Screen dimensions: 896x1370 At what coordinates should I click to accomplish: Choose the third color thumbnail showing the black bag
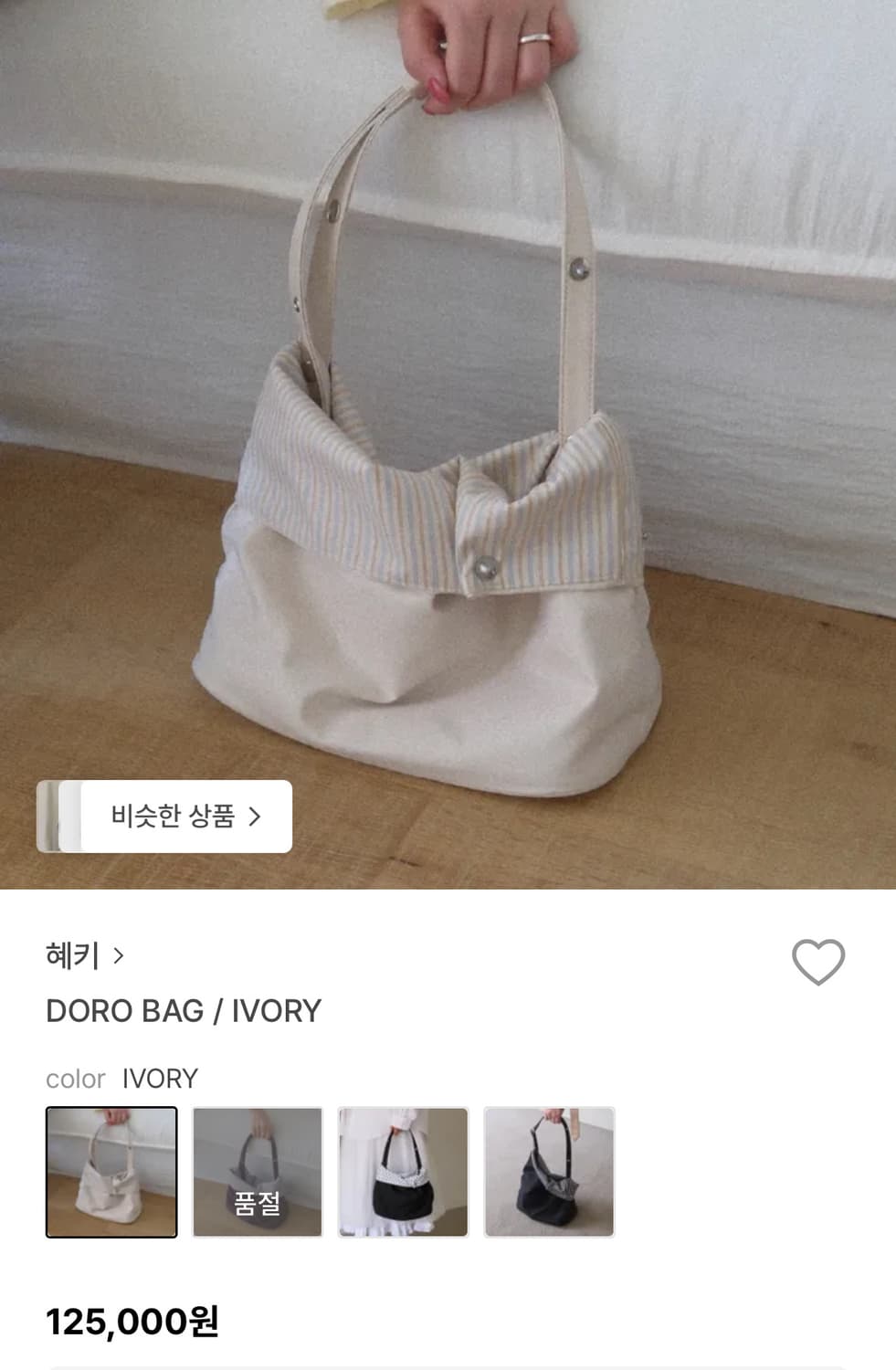pos(403,1170)
